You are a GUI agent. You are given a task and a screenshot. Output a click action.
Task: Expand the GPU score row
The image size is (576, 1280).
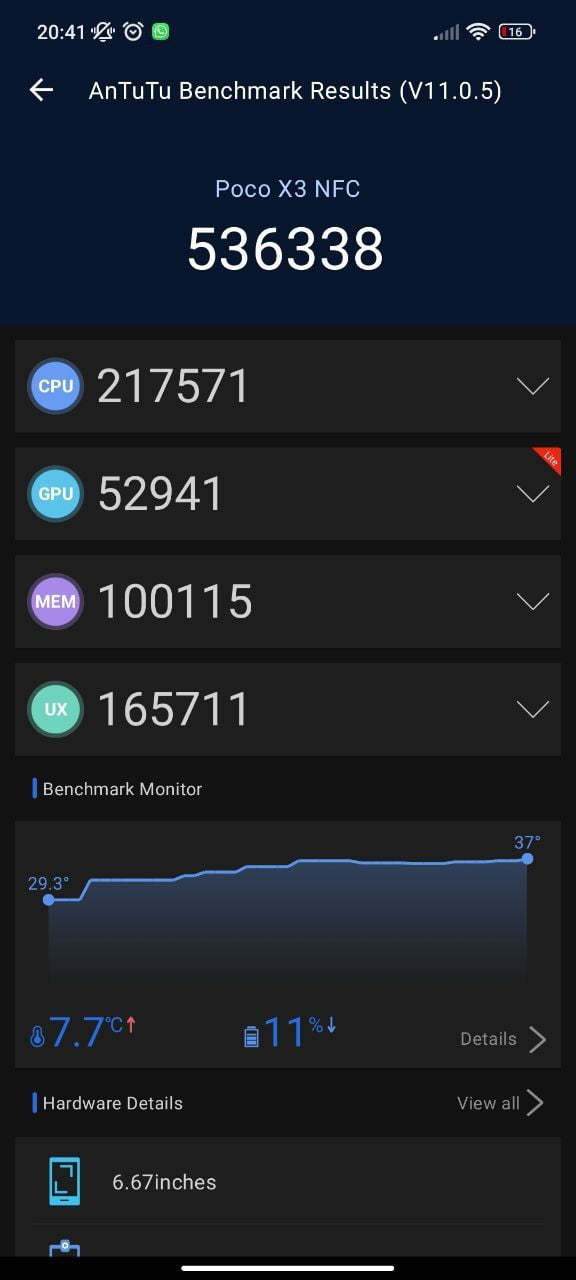tap(288, 494)
